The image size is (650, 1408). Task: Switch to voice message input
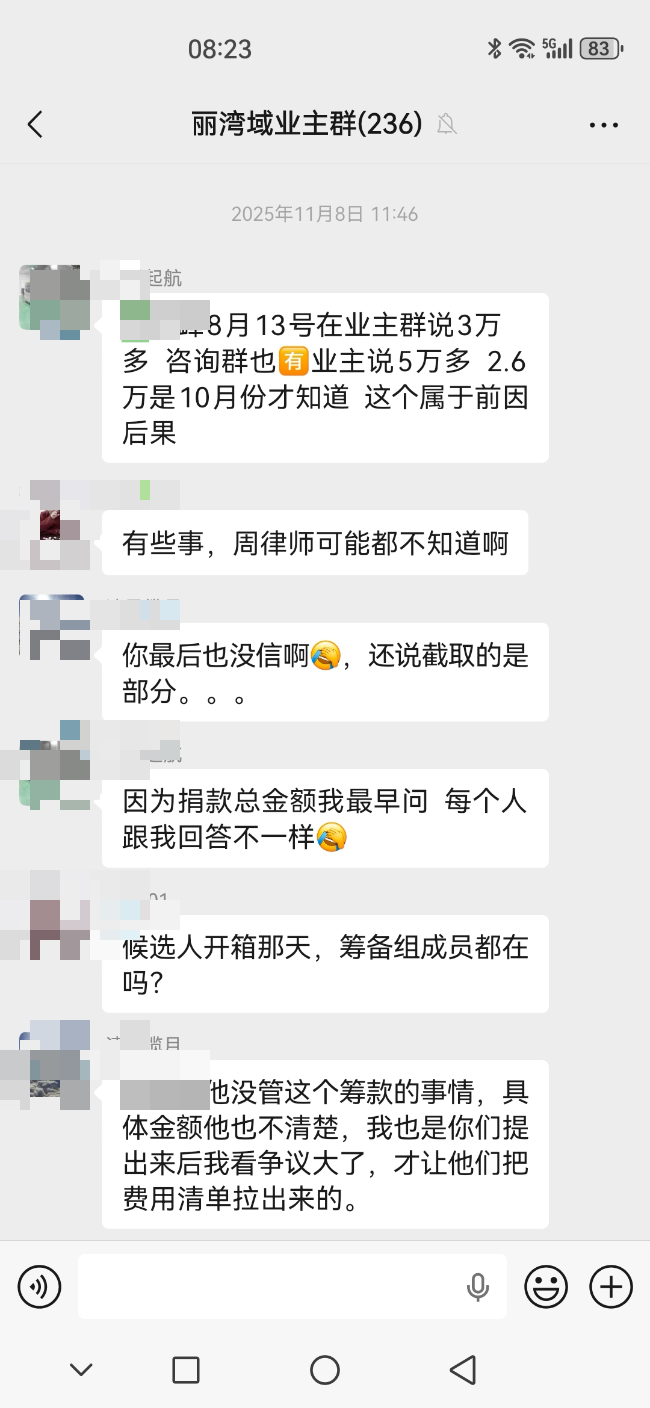40,1286
